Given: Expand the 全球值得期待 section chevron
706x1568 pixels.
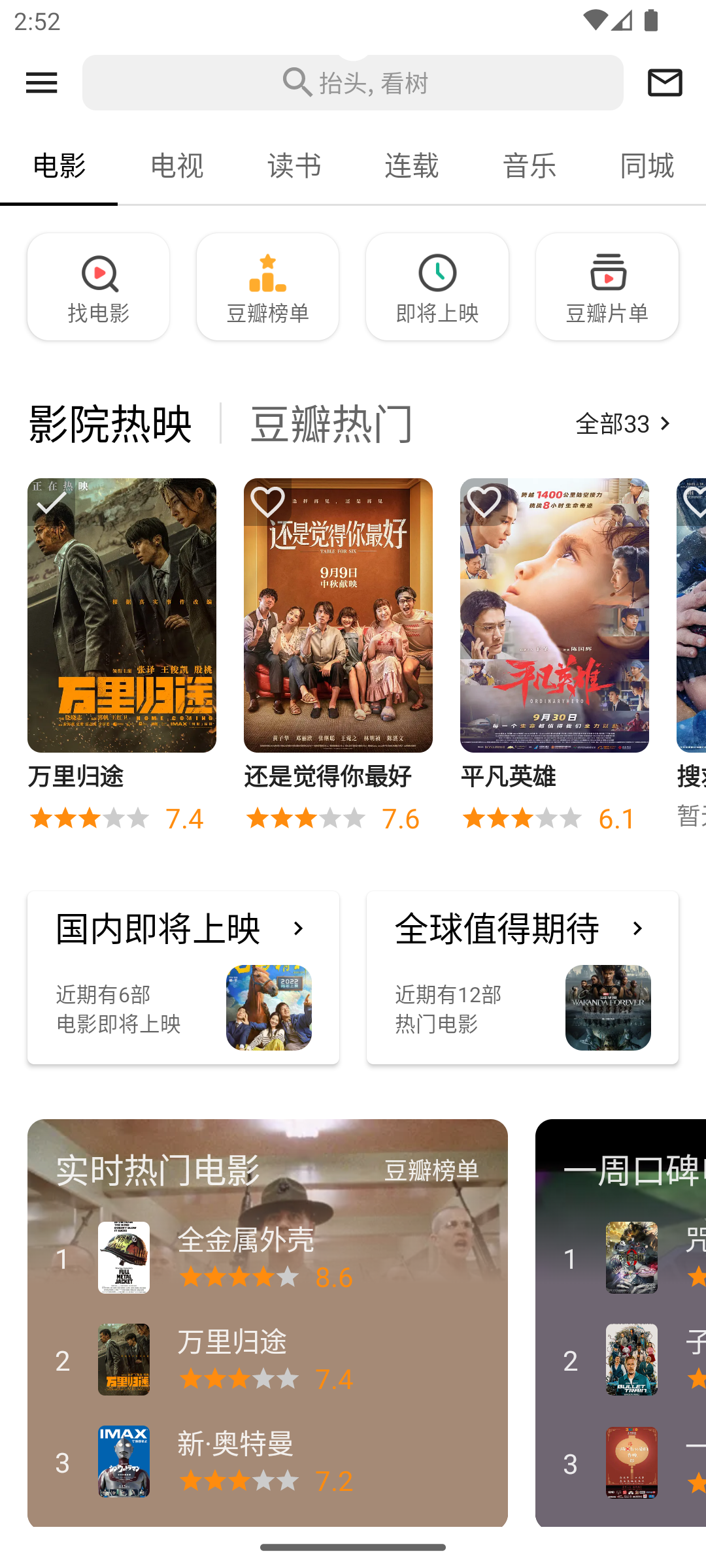Looking at the screenshot, I should (x=637, y=927).
